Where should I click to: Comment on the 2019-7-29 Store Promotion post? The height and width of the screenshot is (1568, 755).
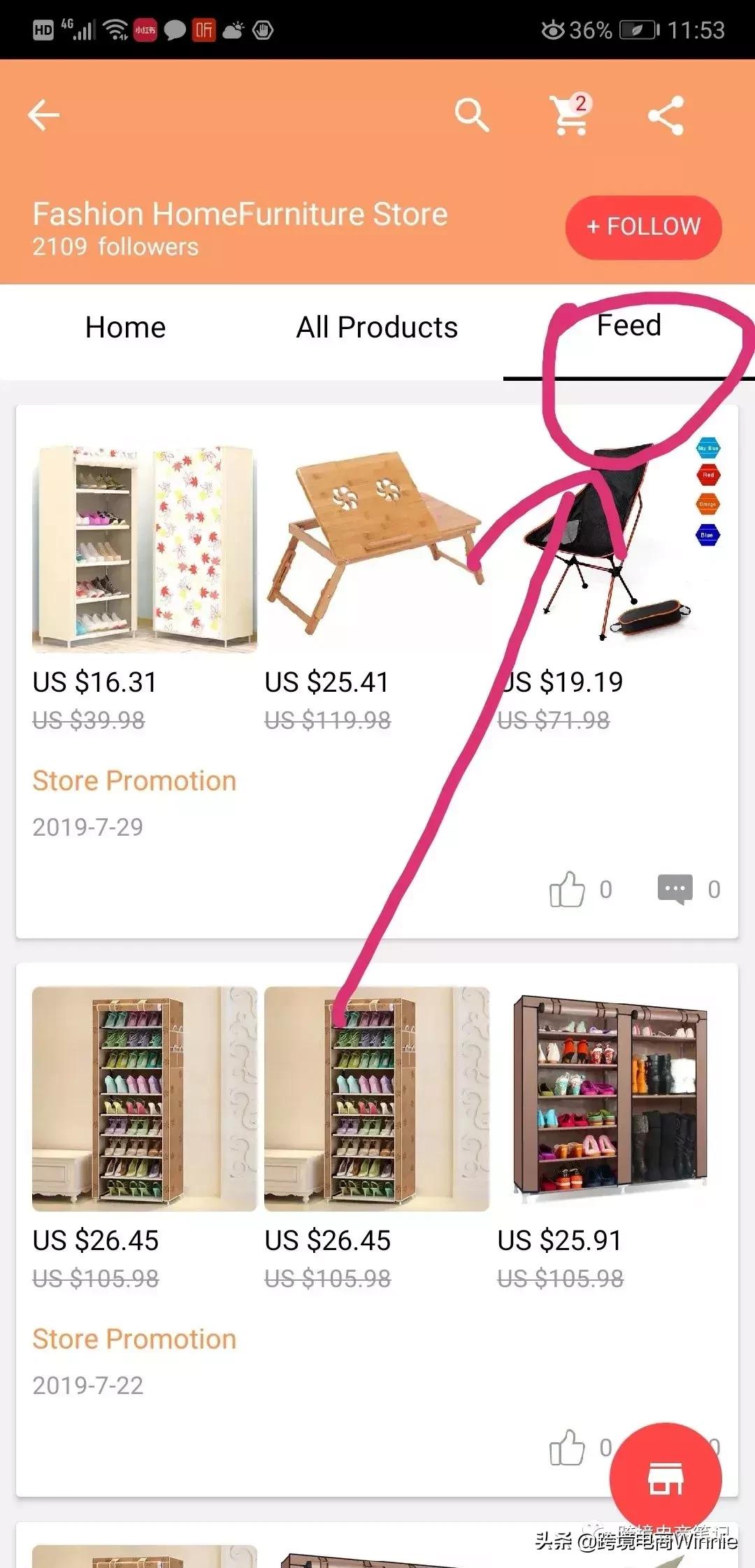[675, 890]
